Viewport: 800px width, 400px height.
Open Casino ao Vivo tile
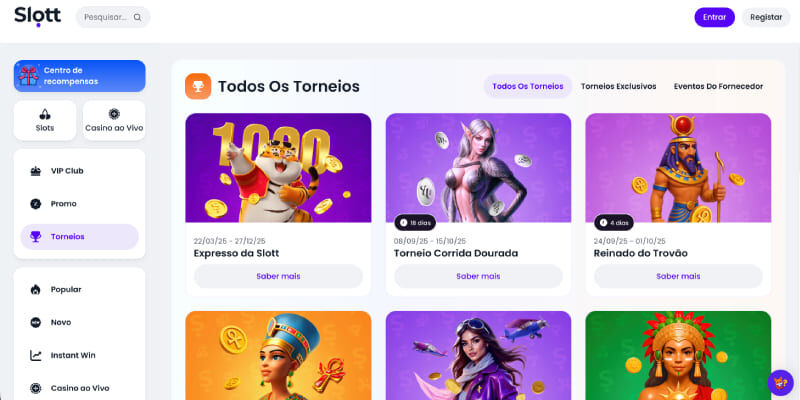click(114, 120)
